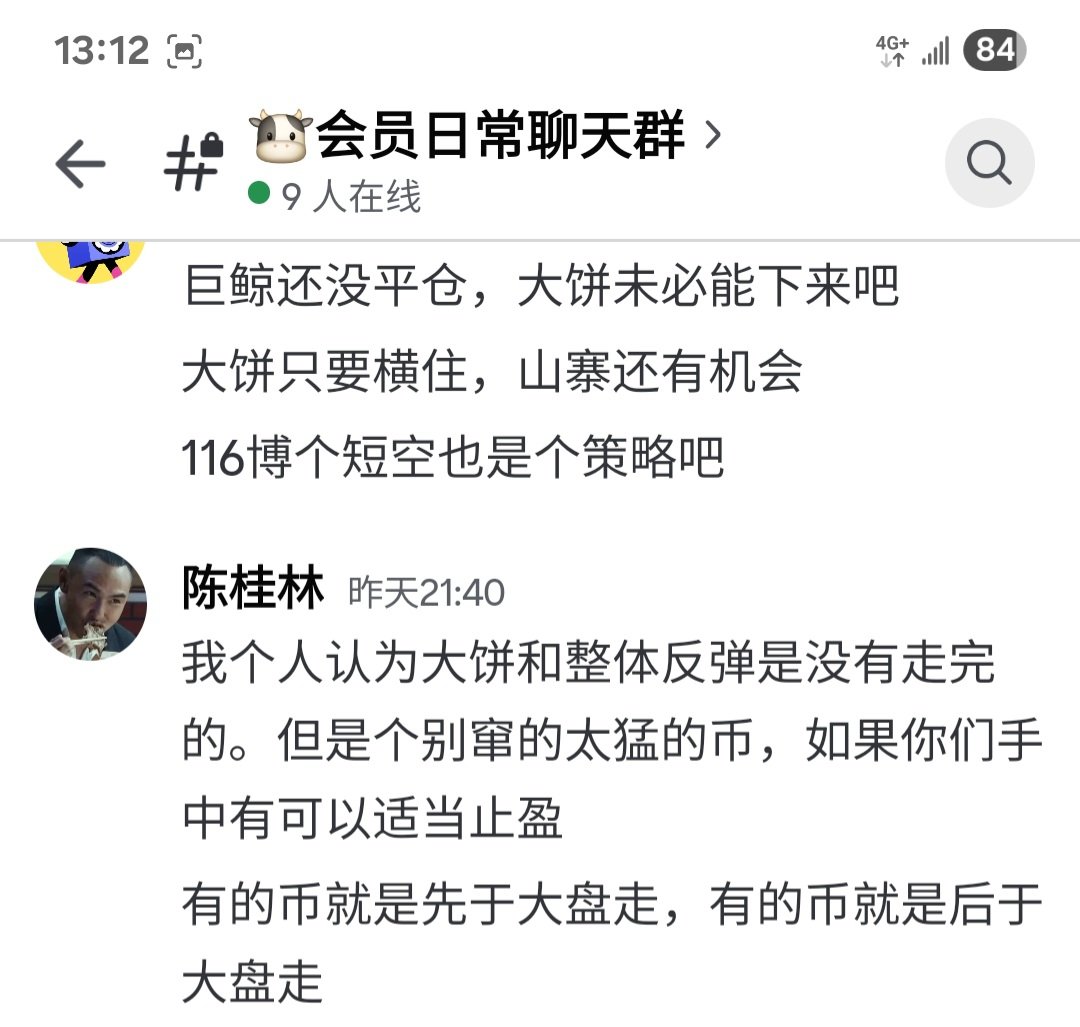View 陈桂林's profile avatar
Image resolution: width=1080 pixels, height=1027 pixels.
91,604
